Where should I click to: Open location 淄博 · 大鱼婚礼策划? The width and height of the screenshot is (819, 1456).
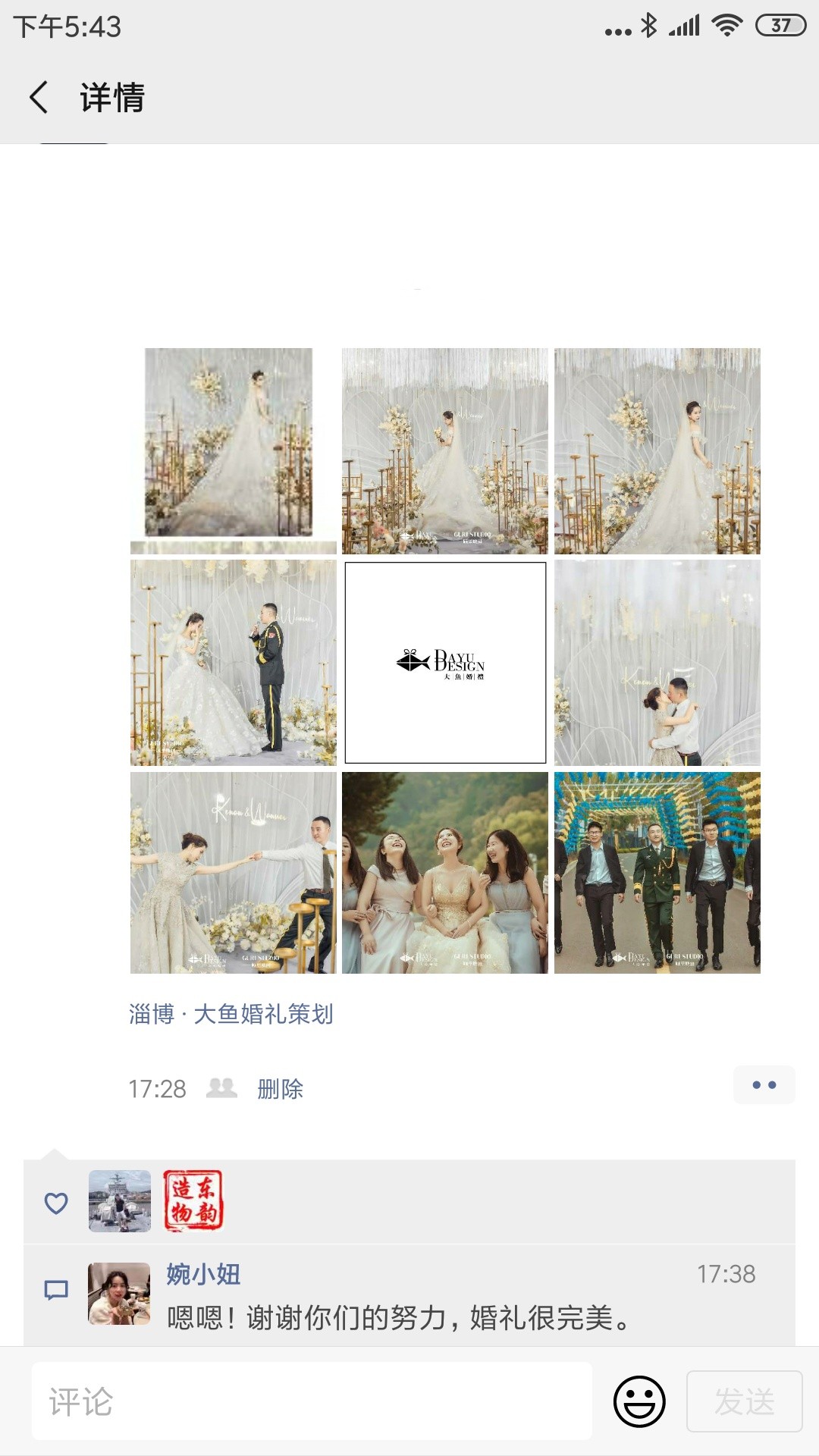click(x=231, y=1014)
